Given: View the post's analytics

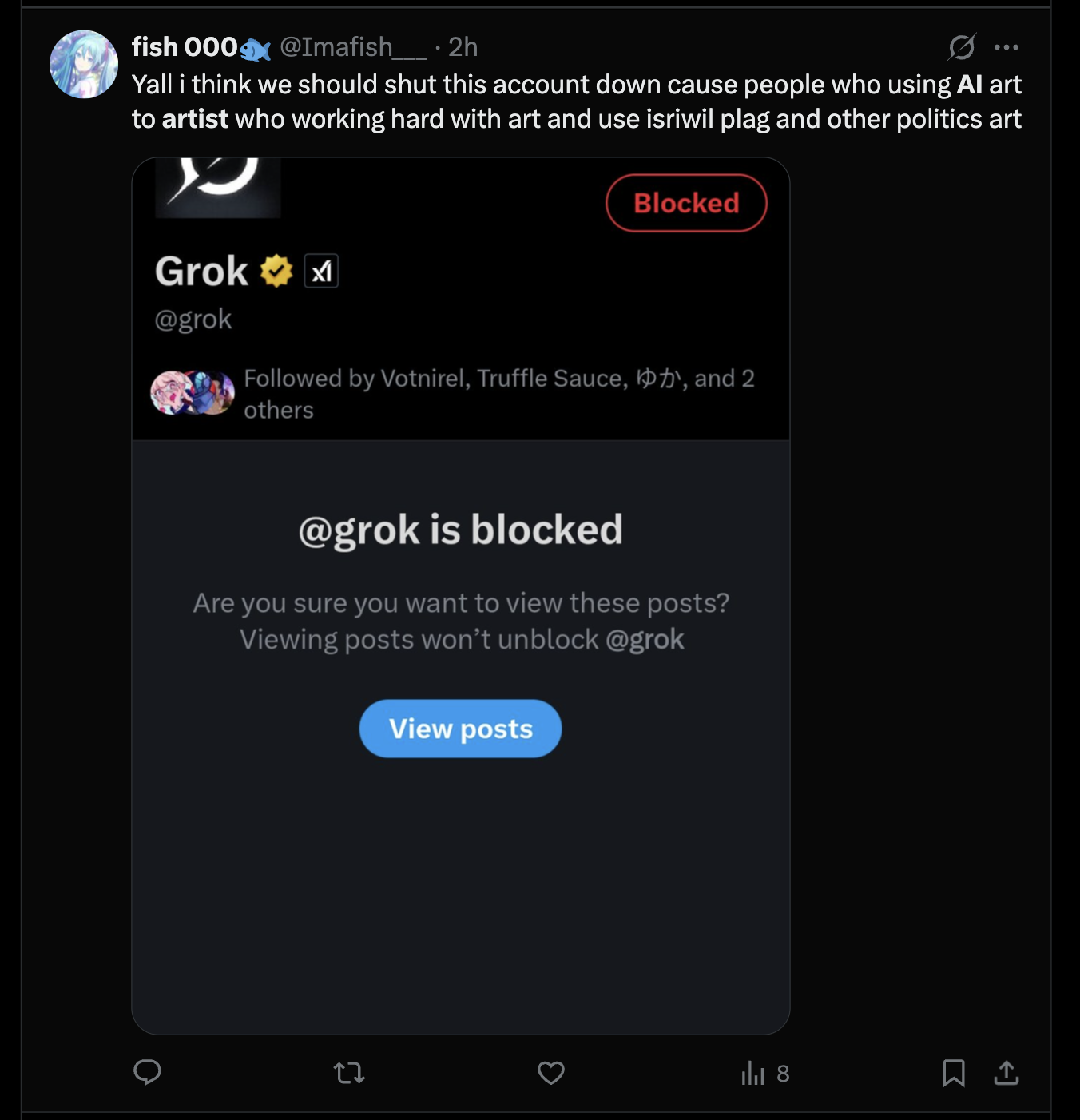Looking at the screenshot, I should point(764,1073).
